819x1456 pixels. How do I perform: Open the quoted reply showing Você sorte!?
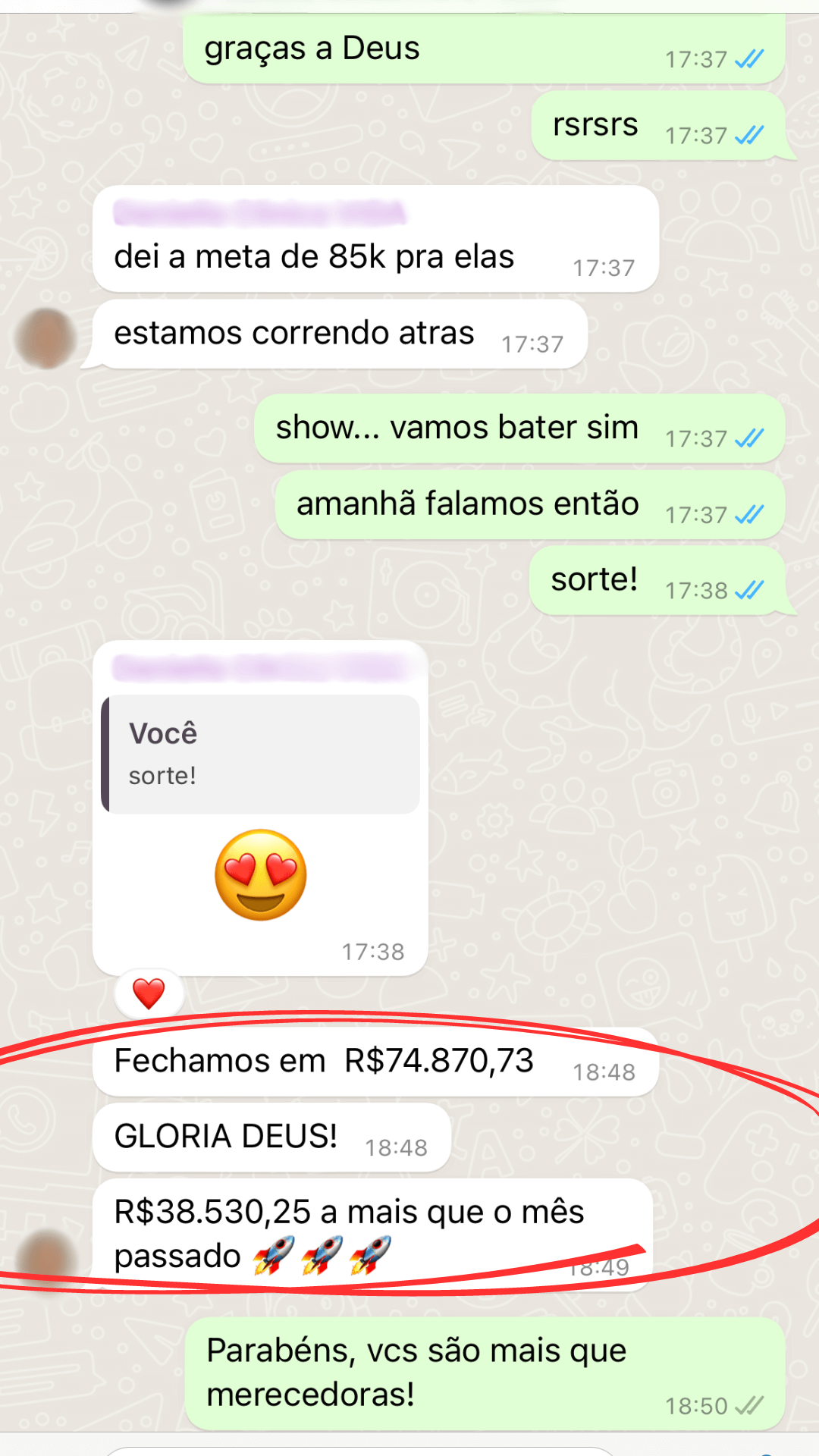261,753
